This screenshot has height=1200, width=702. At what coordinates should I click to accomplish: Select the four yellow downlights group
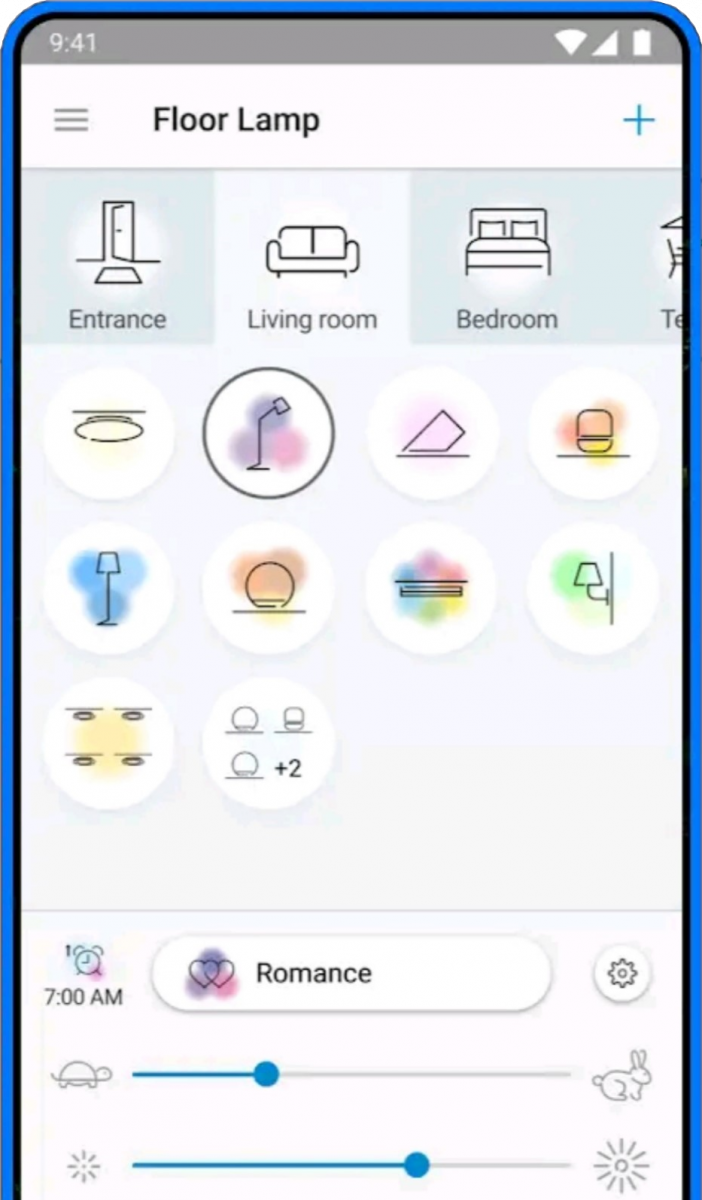109,743
